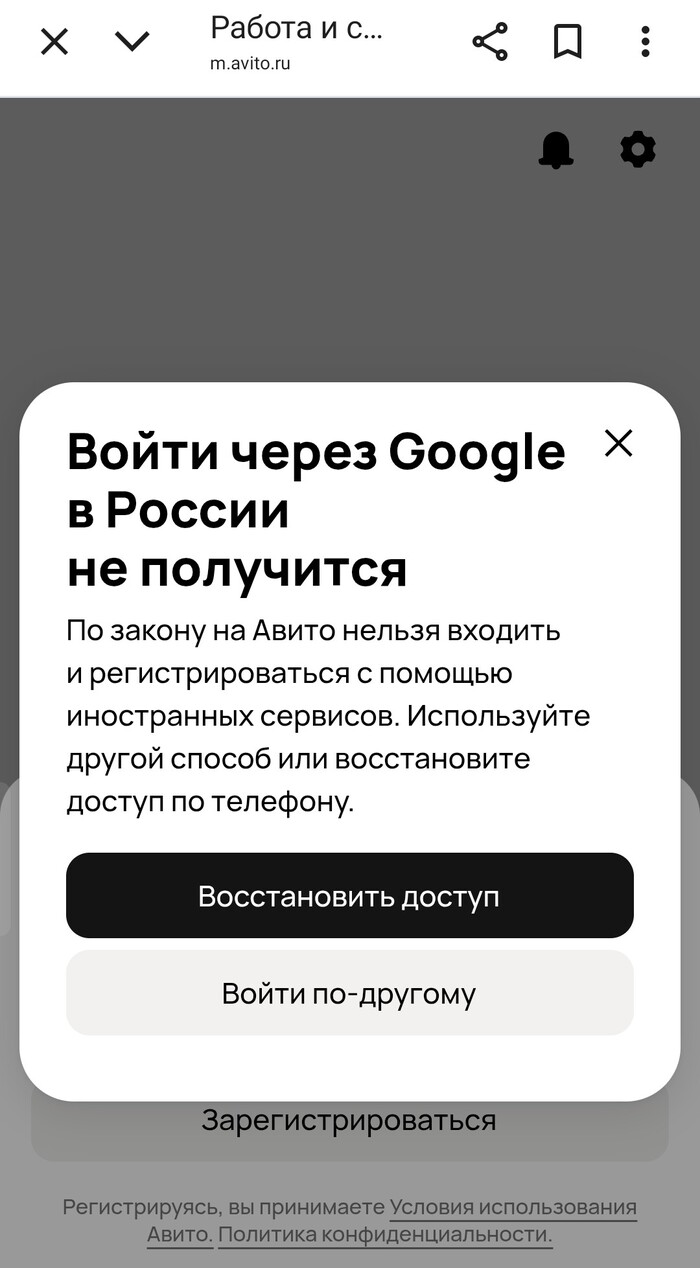The width and height of the screenshot is (700, 1268).
Task: Open Политика конфиденциальности link
Action: 384,1235
